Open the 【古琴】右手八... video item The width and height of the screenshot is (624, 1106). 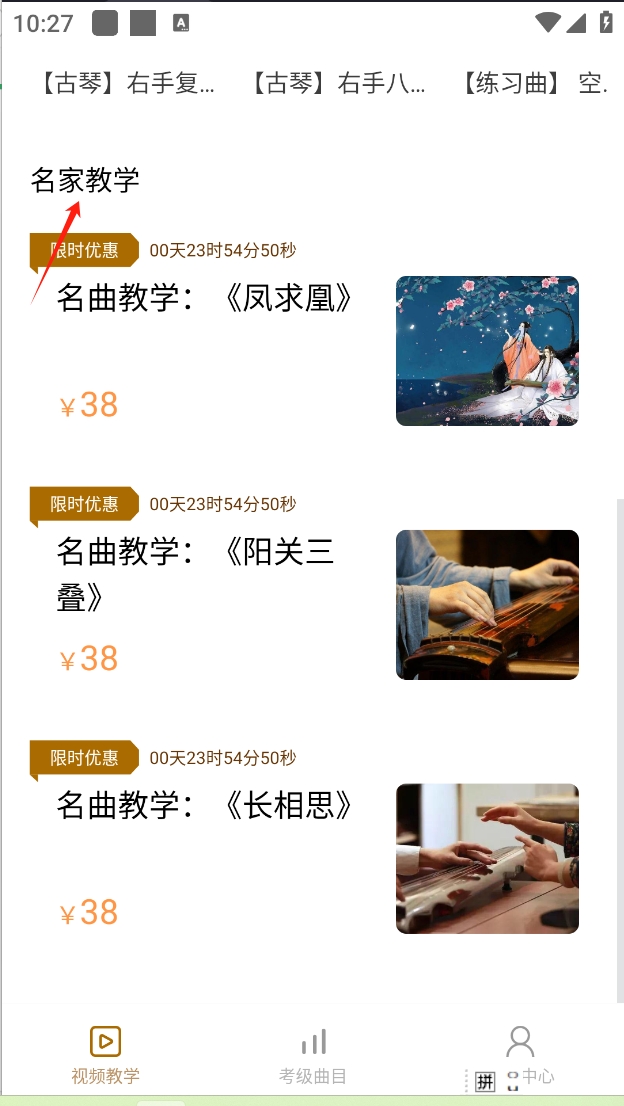(x=339, y=84)
